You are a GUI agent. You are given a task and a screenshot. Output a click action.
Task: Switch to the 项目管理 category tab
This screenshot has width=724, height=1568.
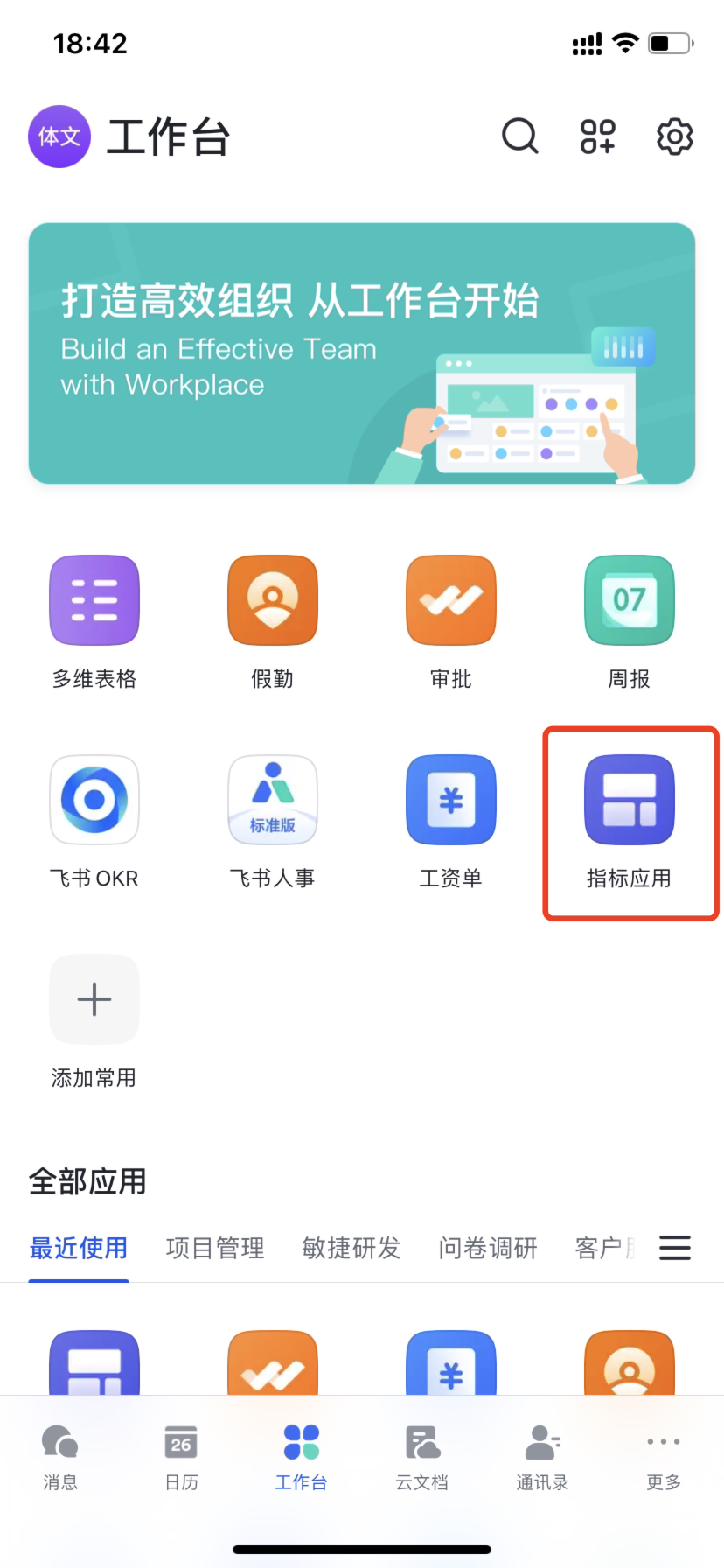213,1249
